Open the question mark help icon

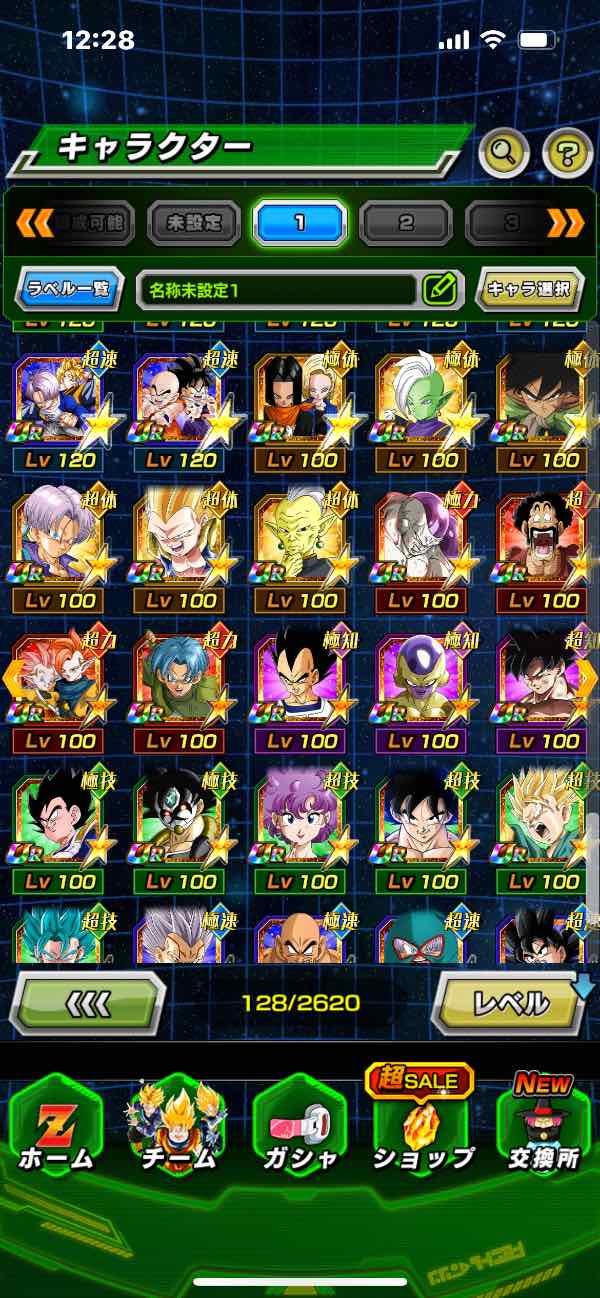click(x=567, y=153)
